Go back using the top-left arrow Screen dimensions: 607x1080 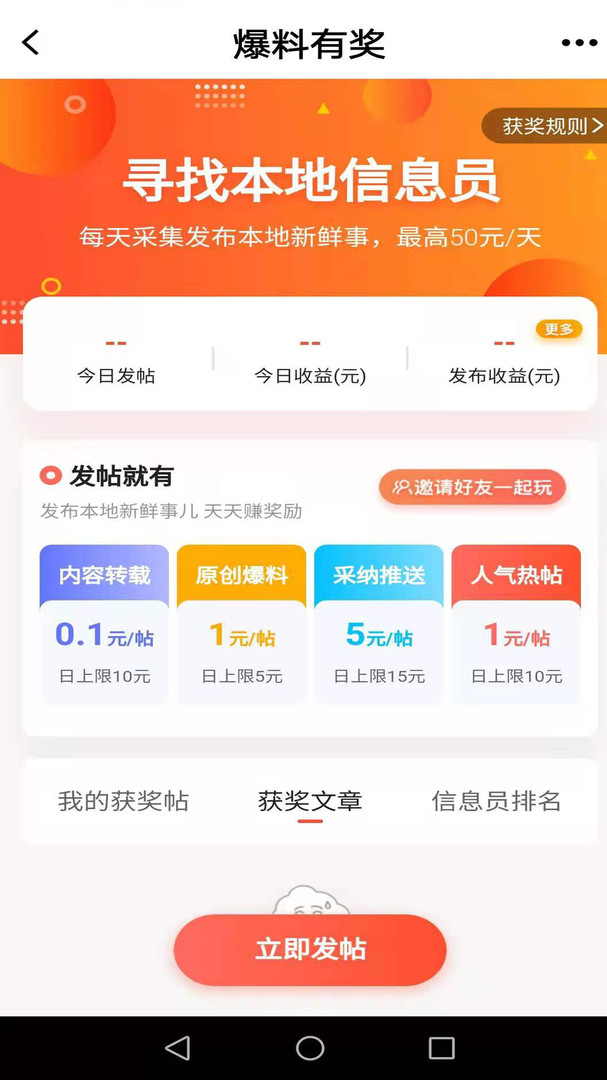coord(31,43)
